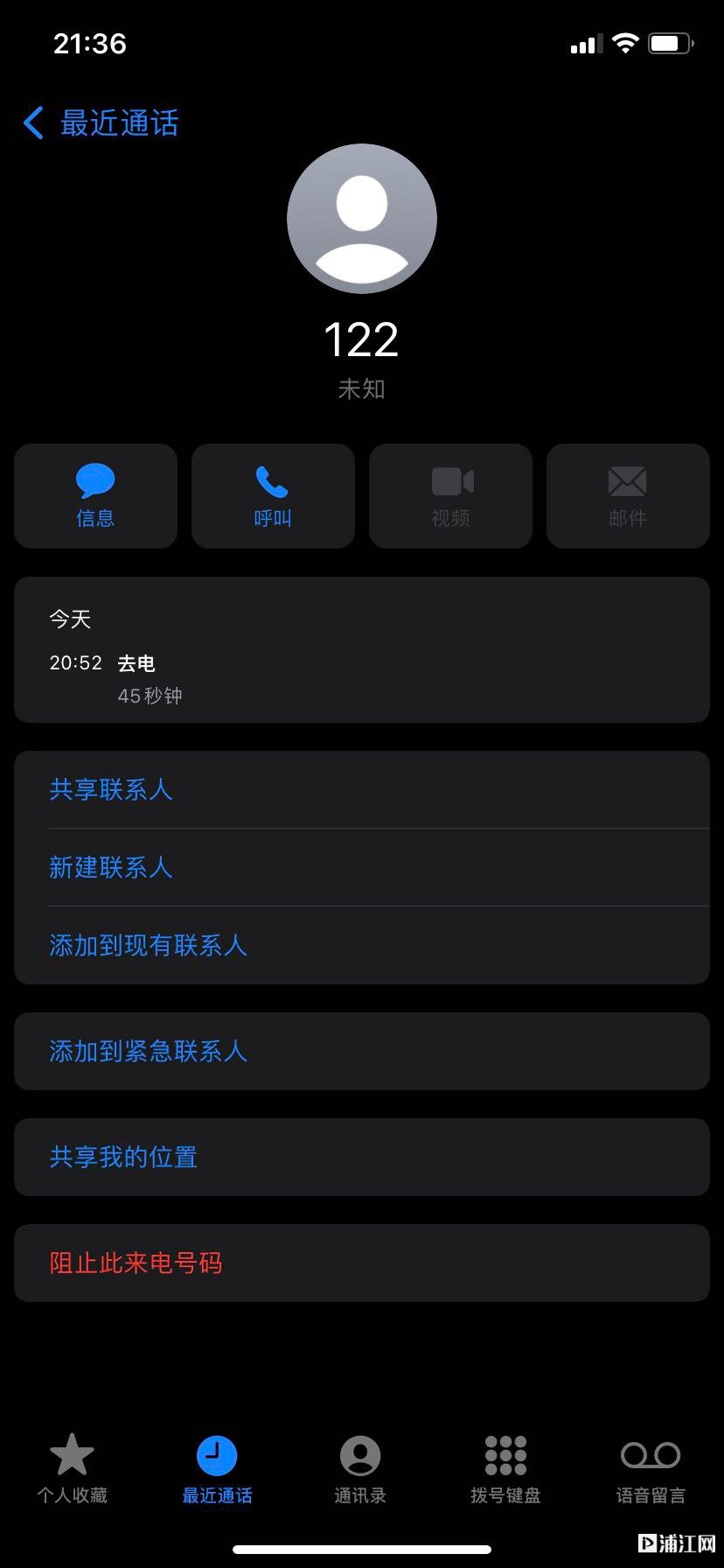Go to the 语音留言 tab
Screen dimensions: 724x1568
tap(651, 1469)
